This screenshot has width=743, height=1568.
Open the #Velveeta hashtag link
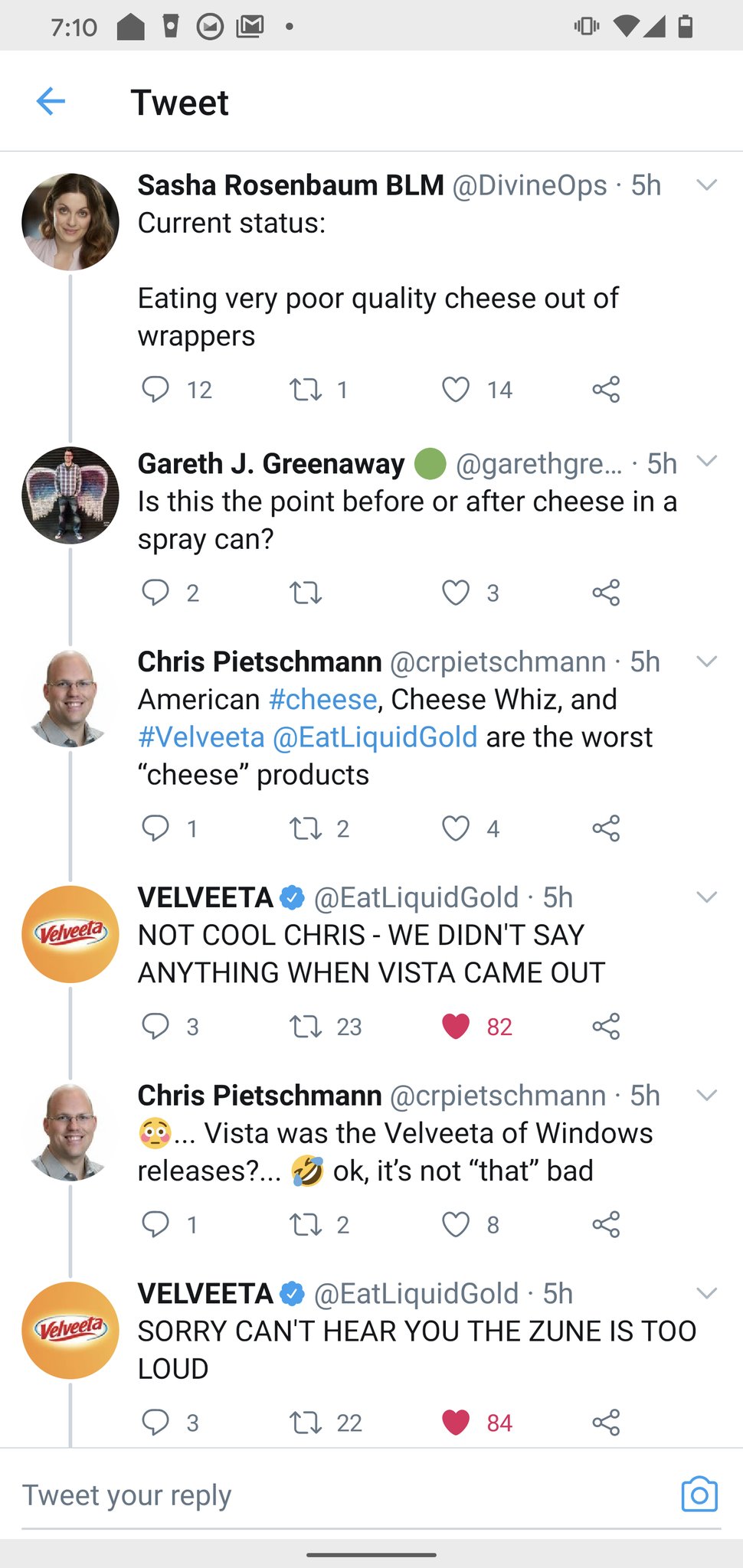[x=201, y=737]
